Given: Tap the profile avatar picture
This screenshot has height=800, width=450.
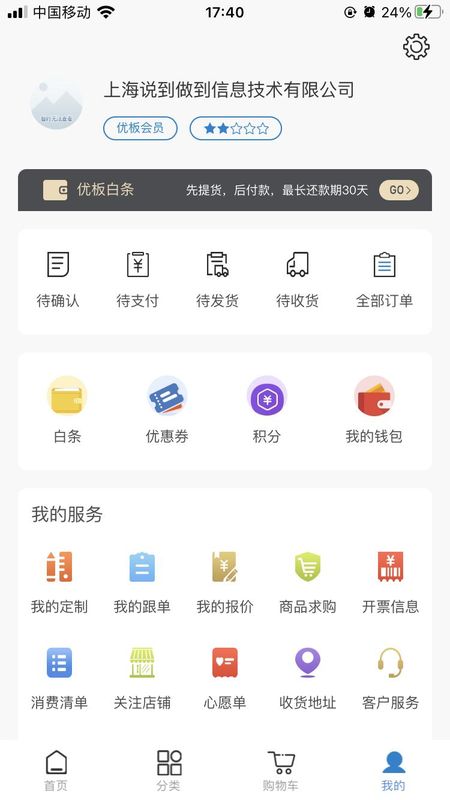Looking at the screenshot, I should 56,104.
